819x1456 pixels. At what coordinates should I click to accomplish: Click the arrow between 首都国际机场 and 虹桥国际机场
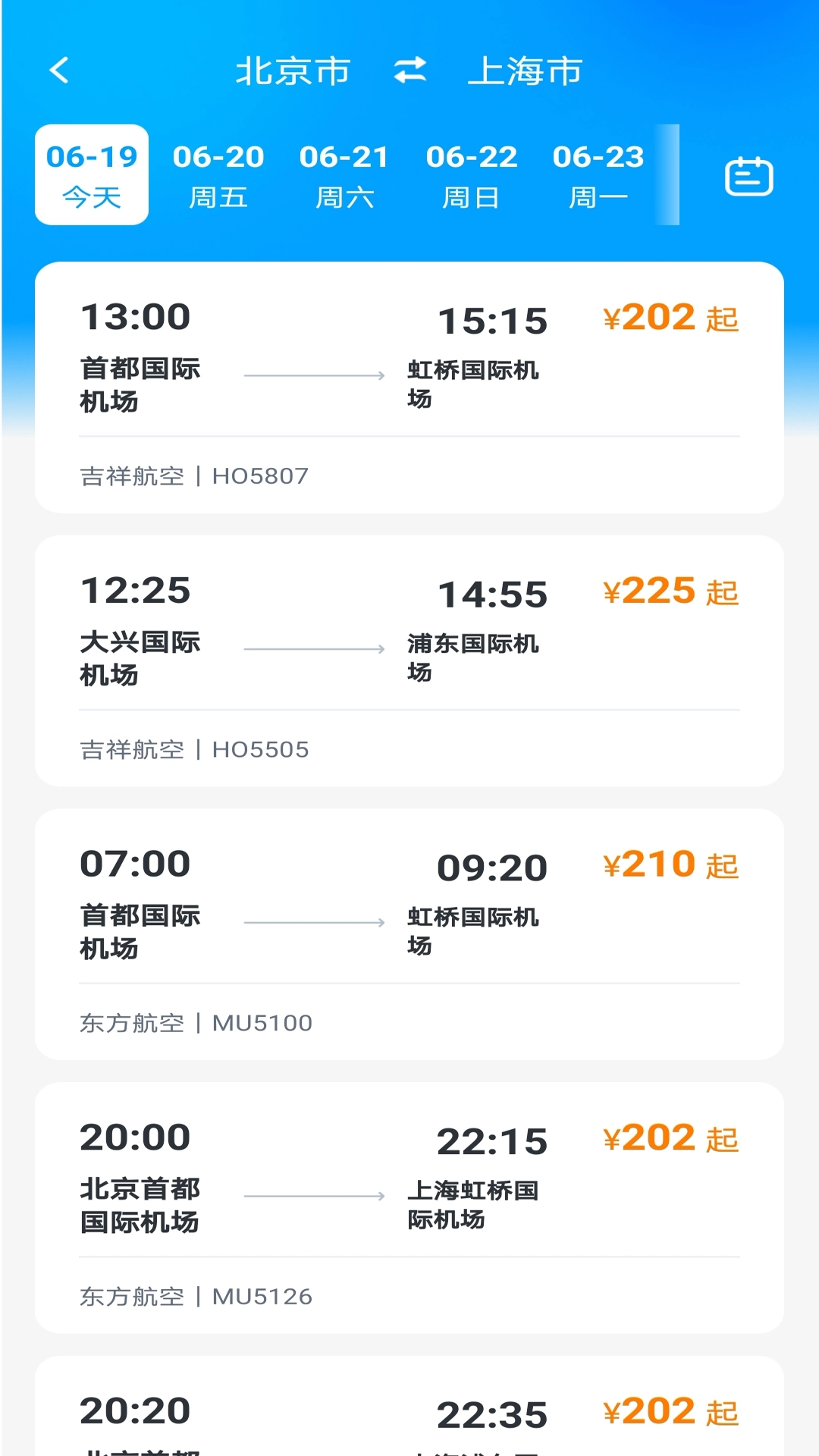click(x=312, y=373)
